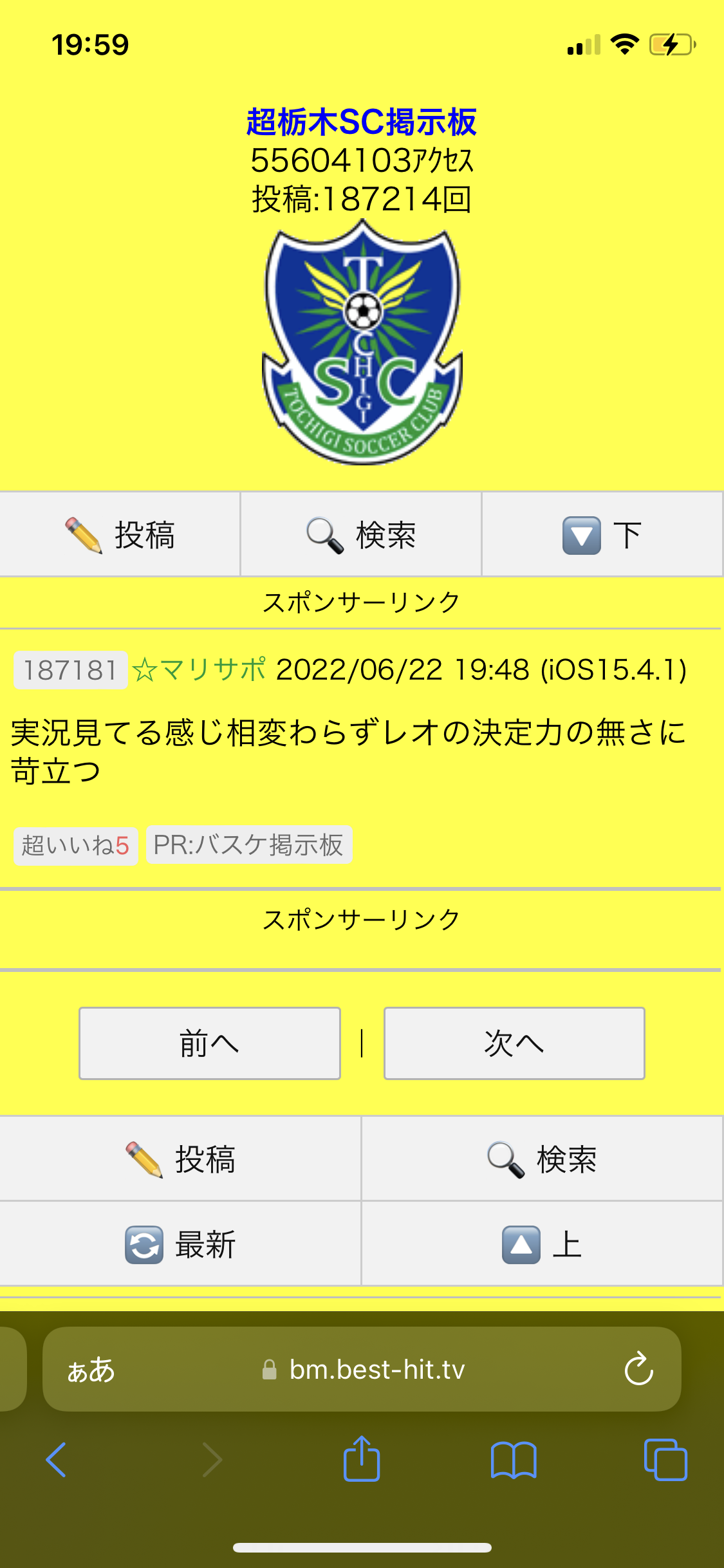Jump to the top with the 上 button

point(542,1244)
